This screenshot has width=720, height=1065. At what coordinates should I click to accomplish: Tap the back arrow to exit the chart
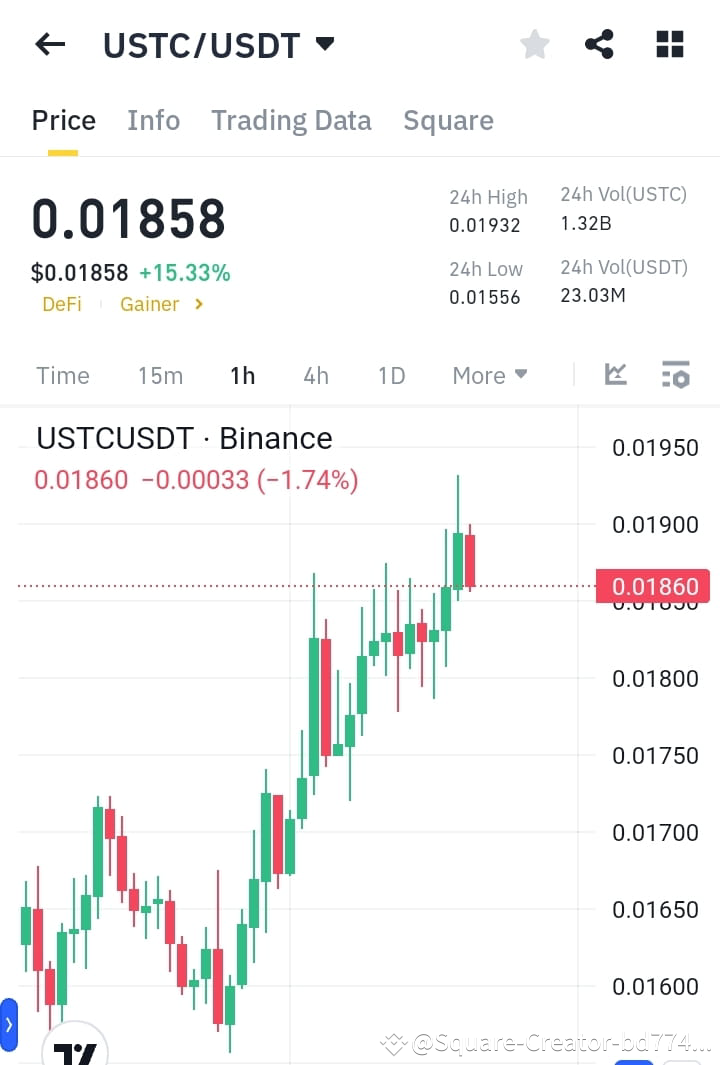[50, 44]
